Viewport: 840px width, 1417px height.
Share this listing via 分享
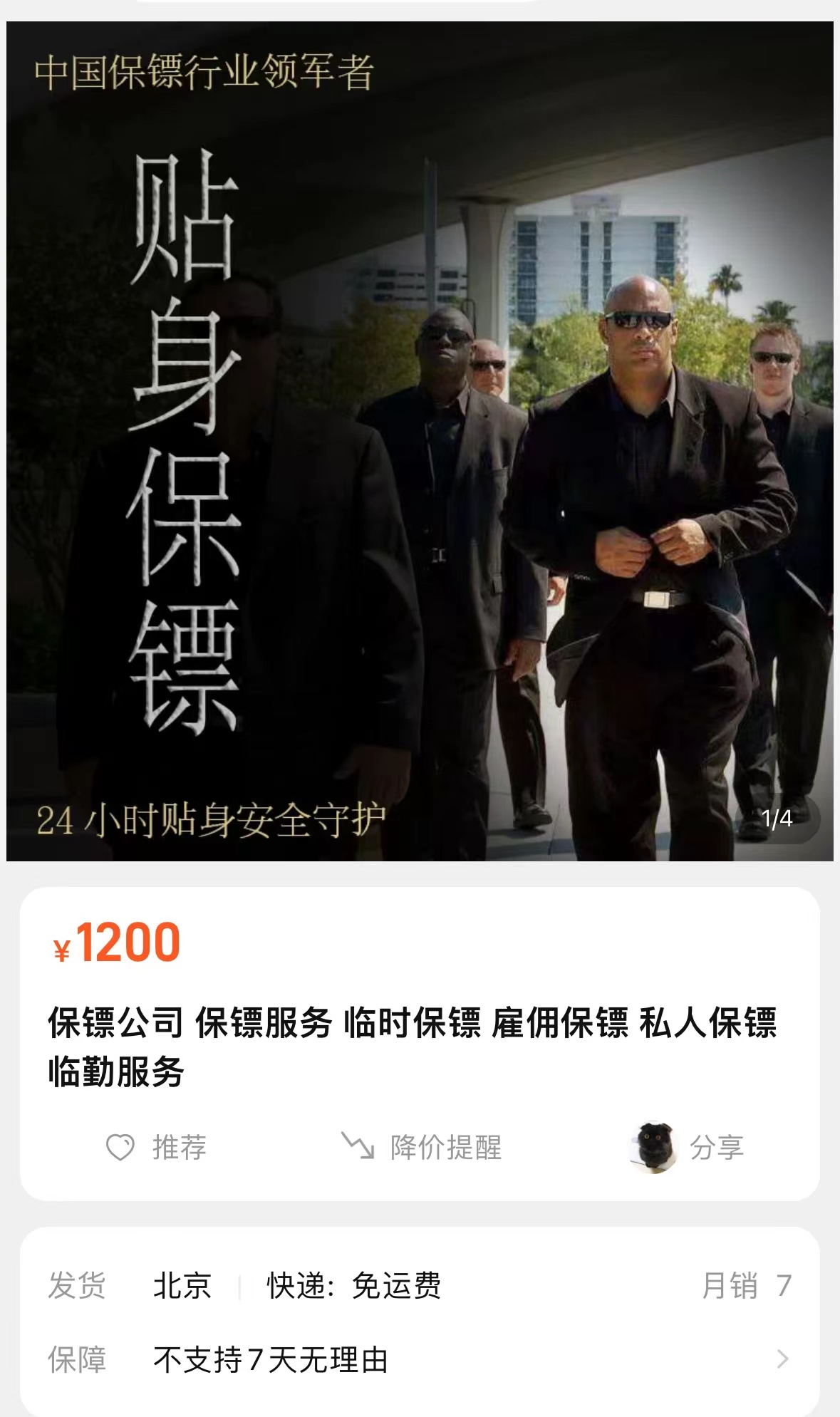click(x=688, y=1148)
